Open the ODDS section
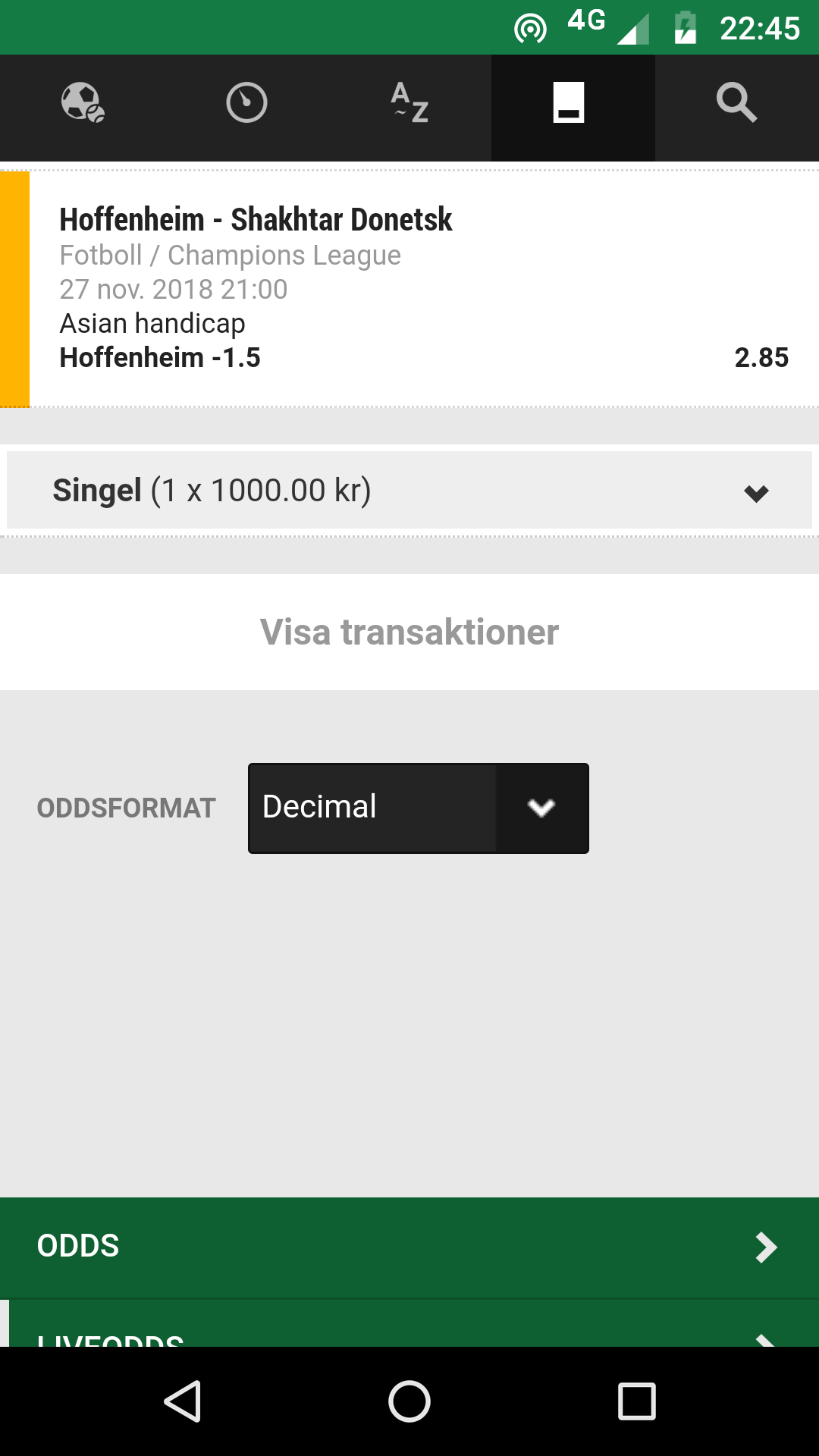Screen dimensions: 819x1456 (409, 1247)
